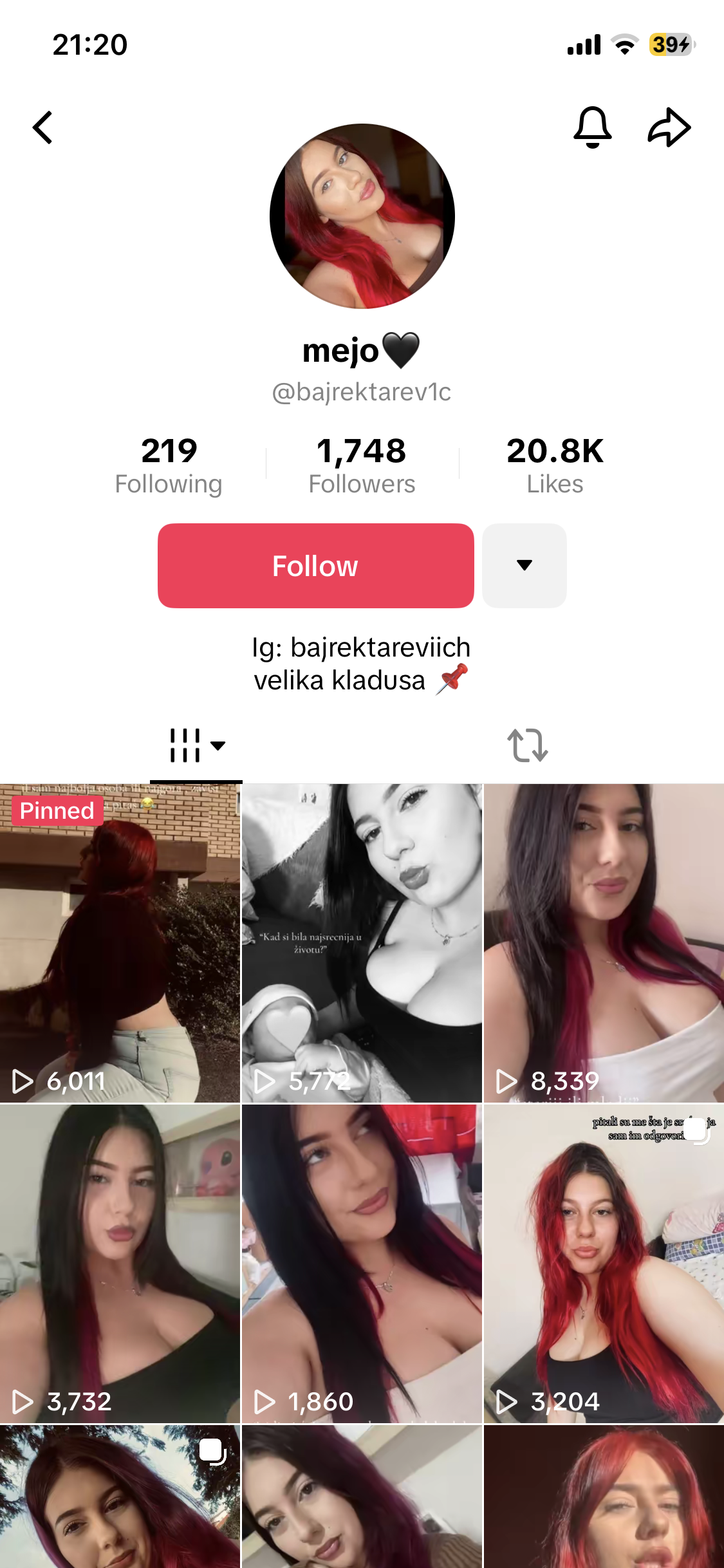Screen dimensions: 724x1568
Task: Open the notifications bell for this profile
Action: pyautogui.click(x=592, y=127)
